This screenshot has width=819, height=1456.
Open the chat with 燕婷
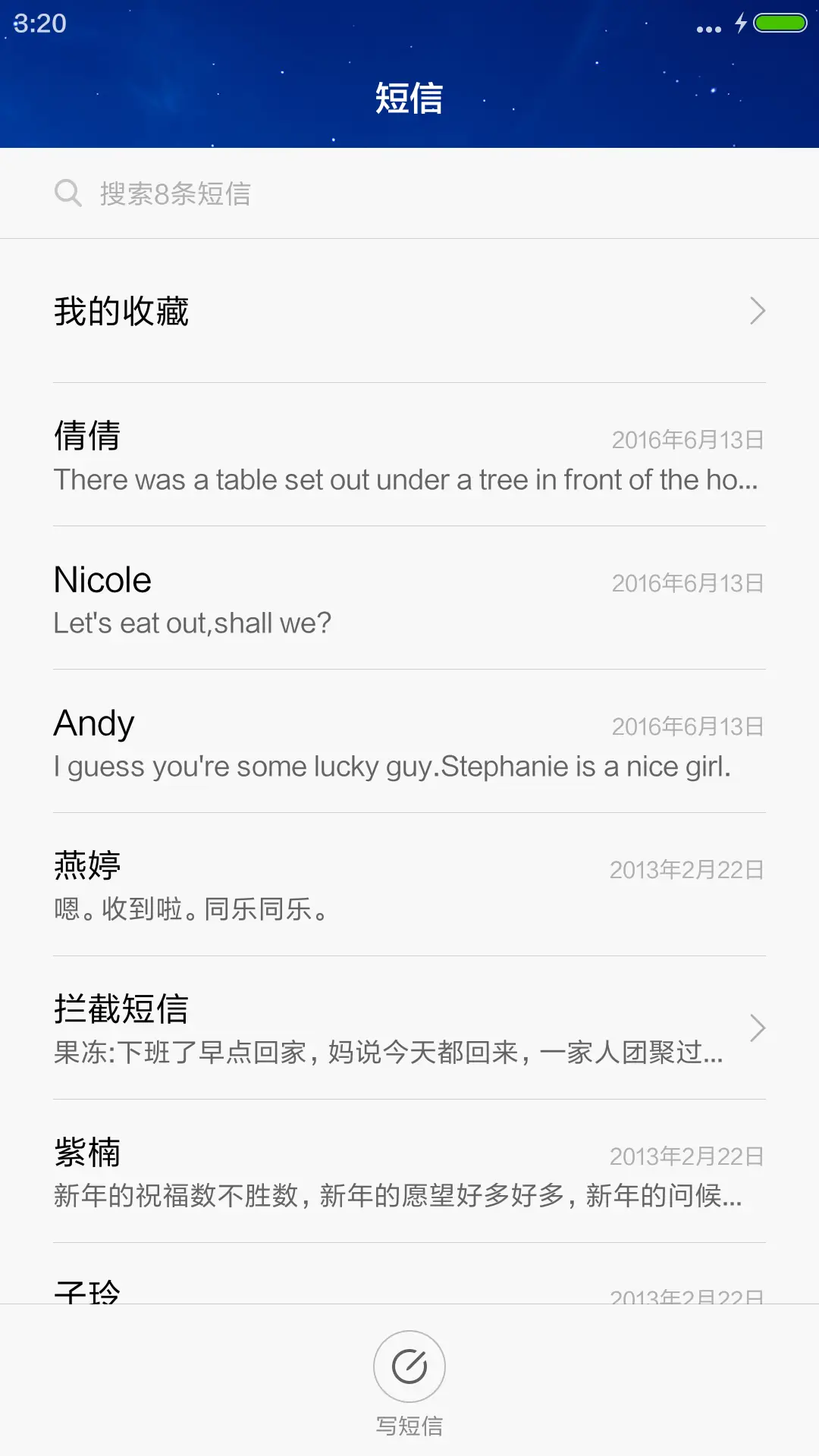pyautogui.click(x=409, y=887)
